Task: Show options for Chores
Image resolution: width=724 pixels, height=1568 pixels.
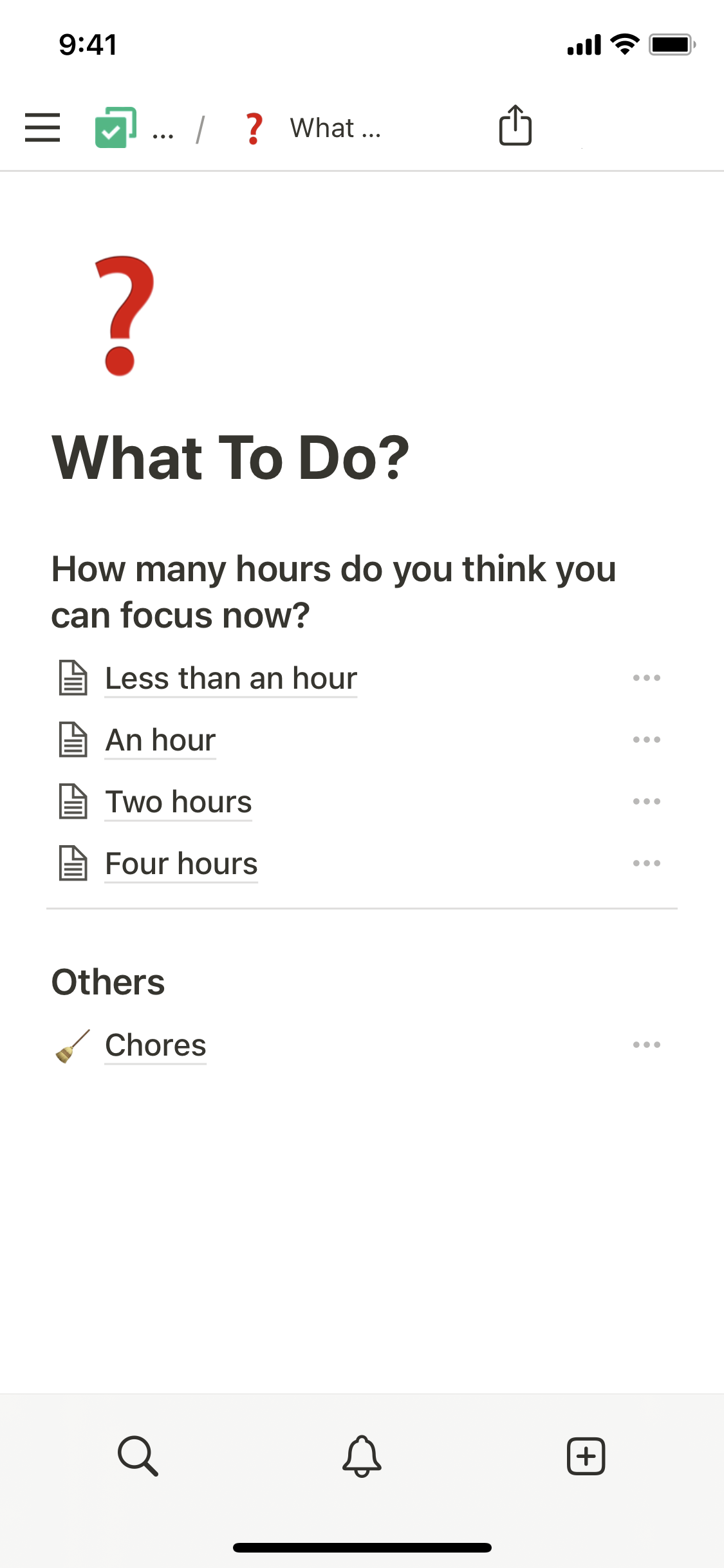Action: pos(646,1045)
